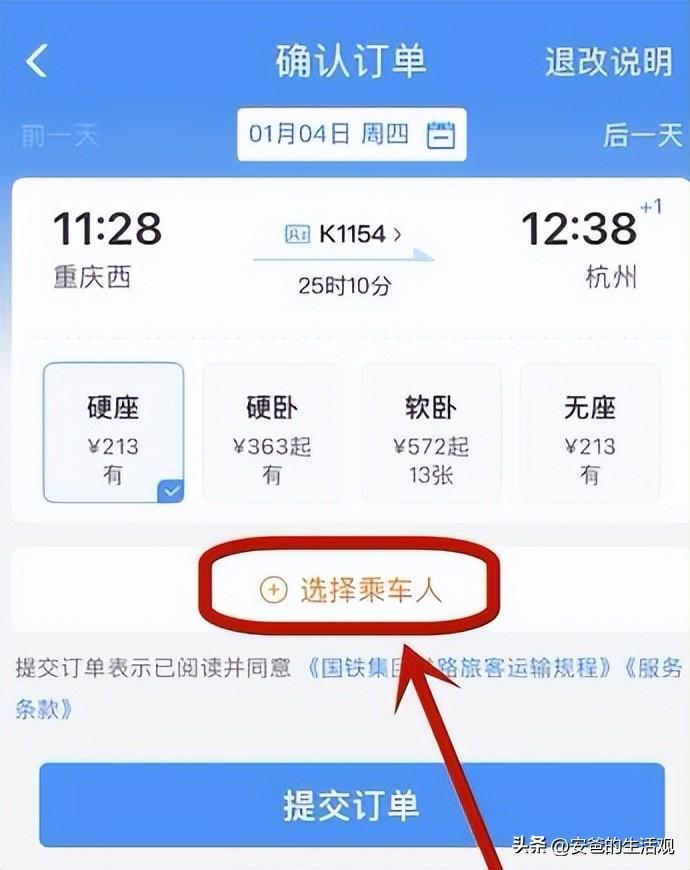This screenshot has height=870, width=690.
Task: Switch to 后一天 next day
Action: pyautogui.click(x=642, y=136)
